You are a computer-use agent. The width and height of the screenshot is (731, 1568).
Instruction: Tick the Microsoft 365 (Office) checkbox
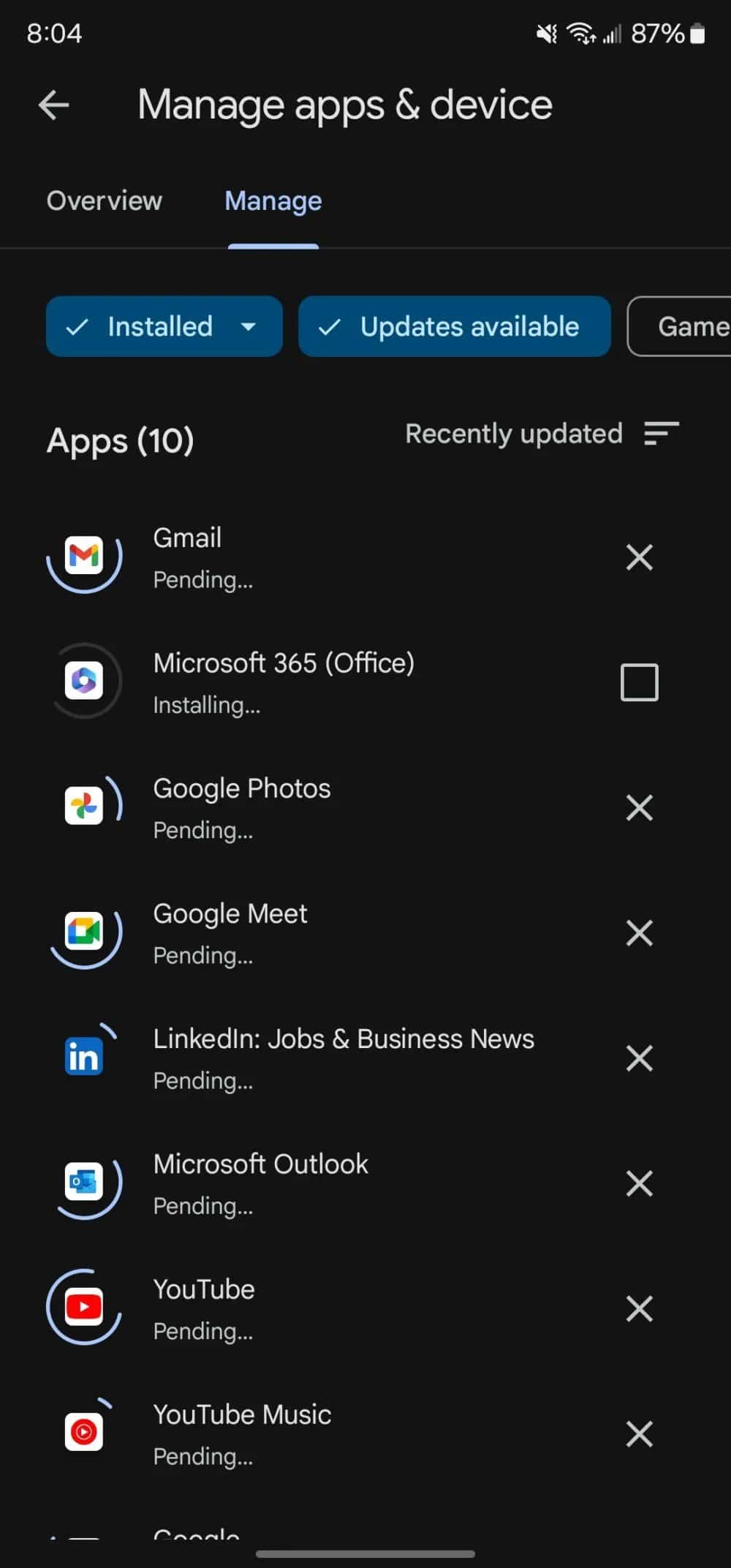click(639, 682)
